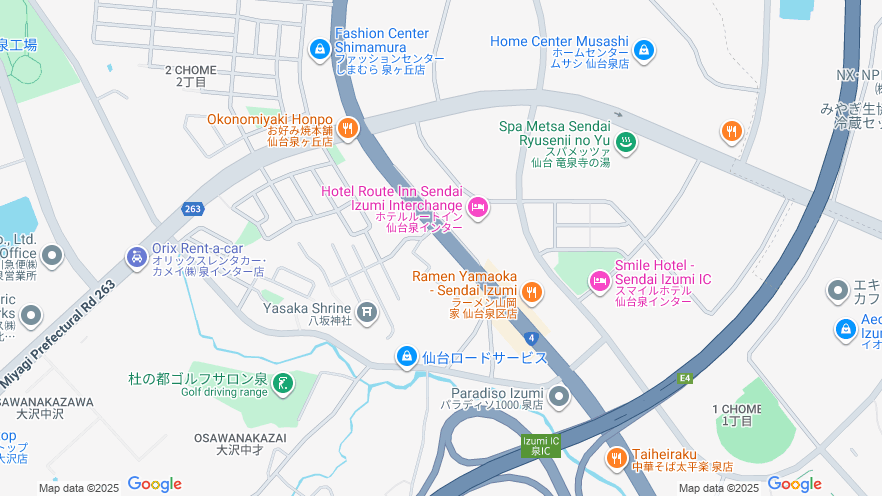This screenshot has width=882, height=496.
Task: Select Hotel Route Inn Sendai Izumi Interchange pin
Action: tap(478, 207)
